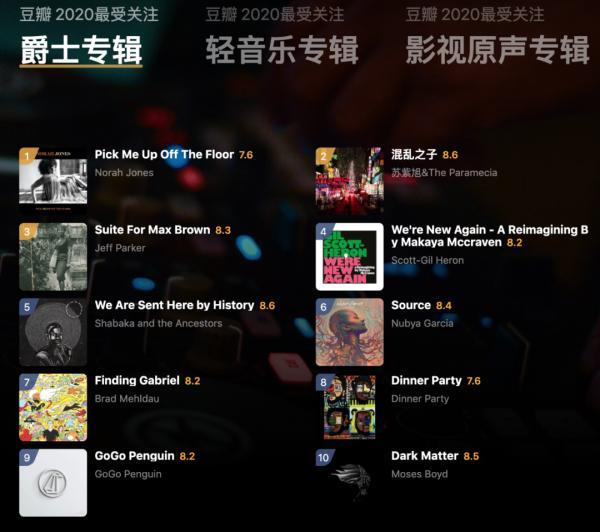Viewport: 600px width, 532px height.
Task: View Suite For Max Brown album
Action: [x=152, y=230]
